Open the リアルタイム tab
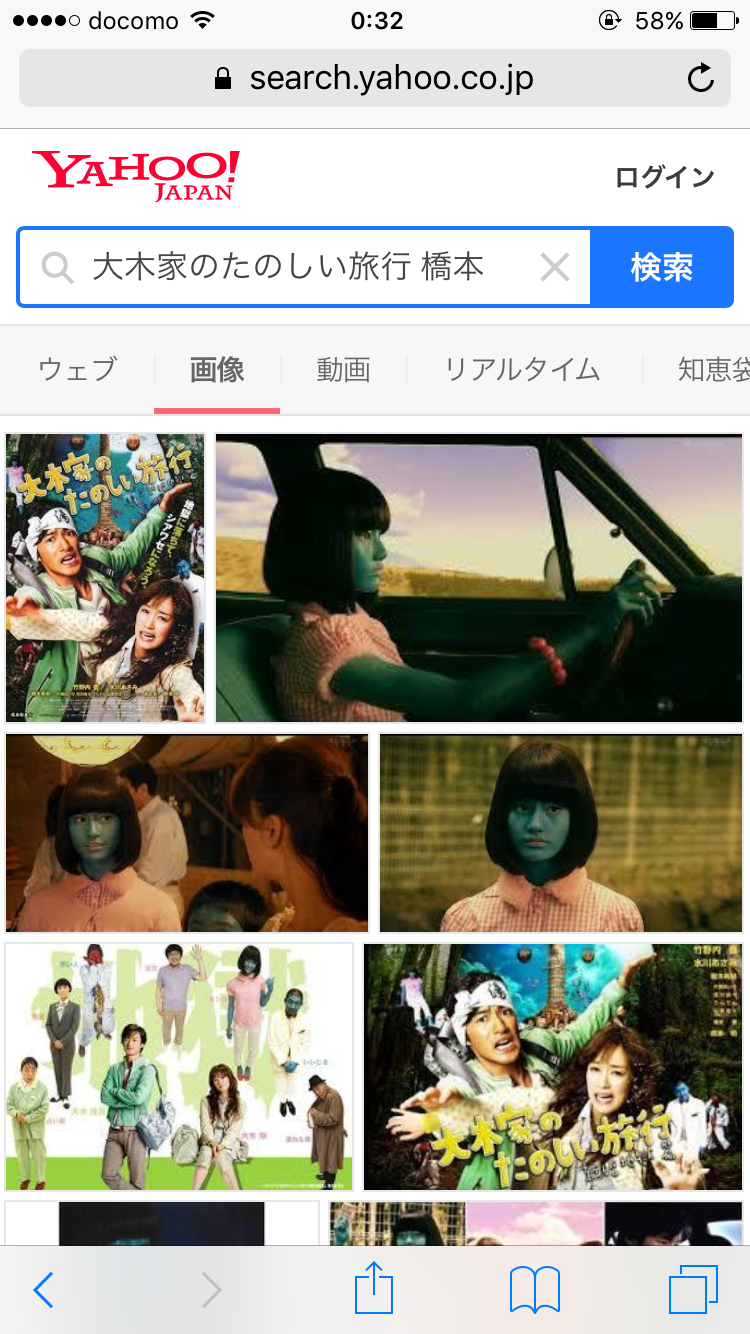 click(522, 370)
